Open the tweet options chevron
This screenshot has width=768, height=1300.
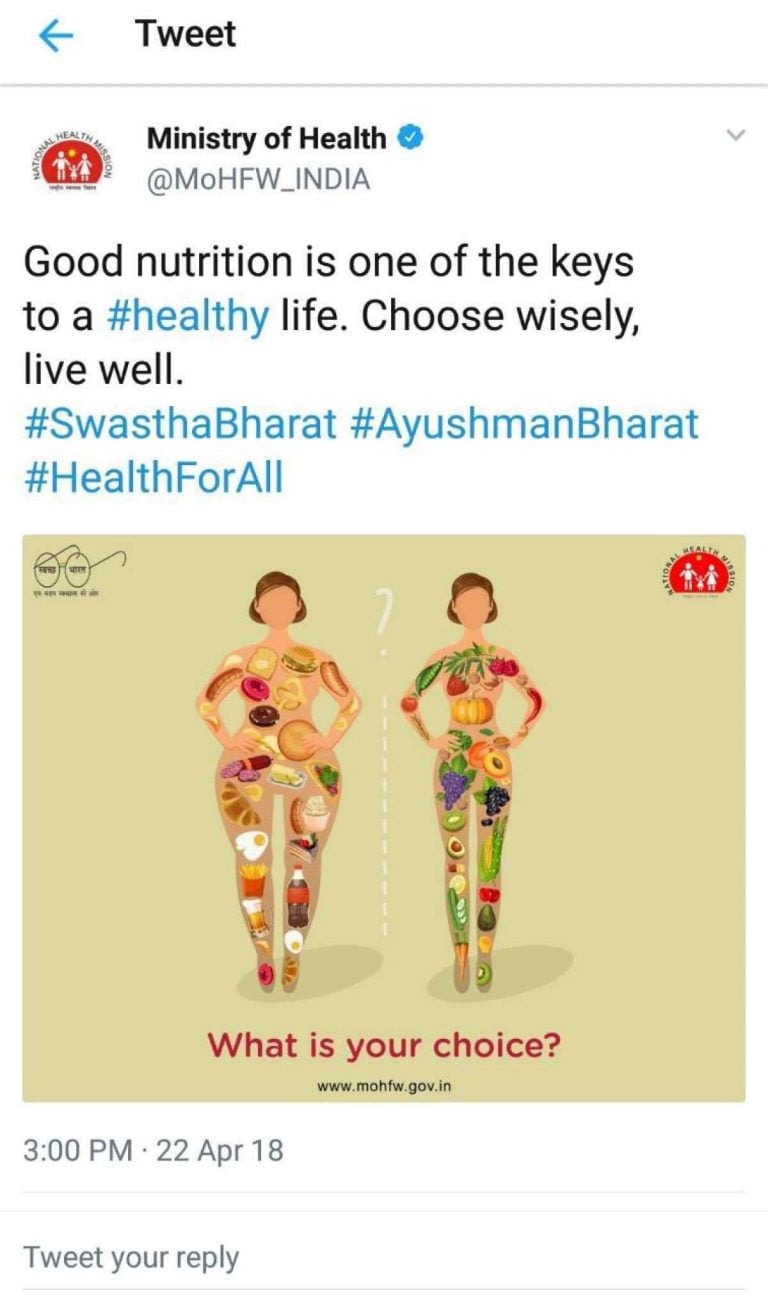coord(735,134)
